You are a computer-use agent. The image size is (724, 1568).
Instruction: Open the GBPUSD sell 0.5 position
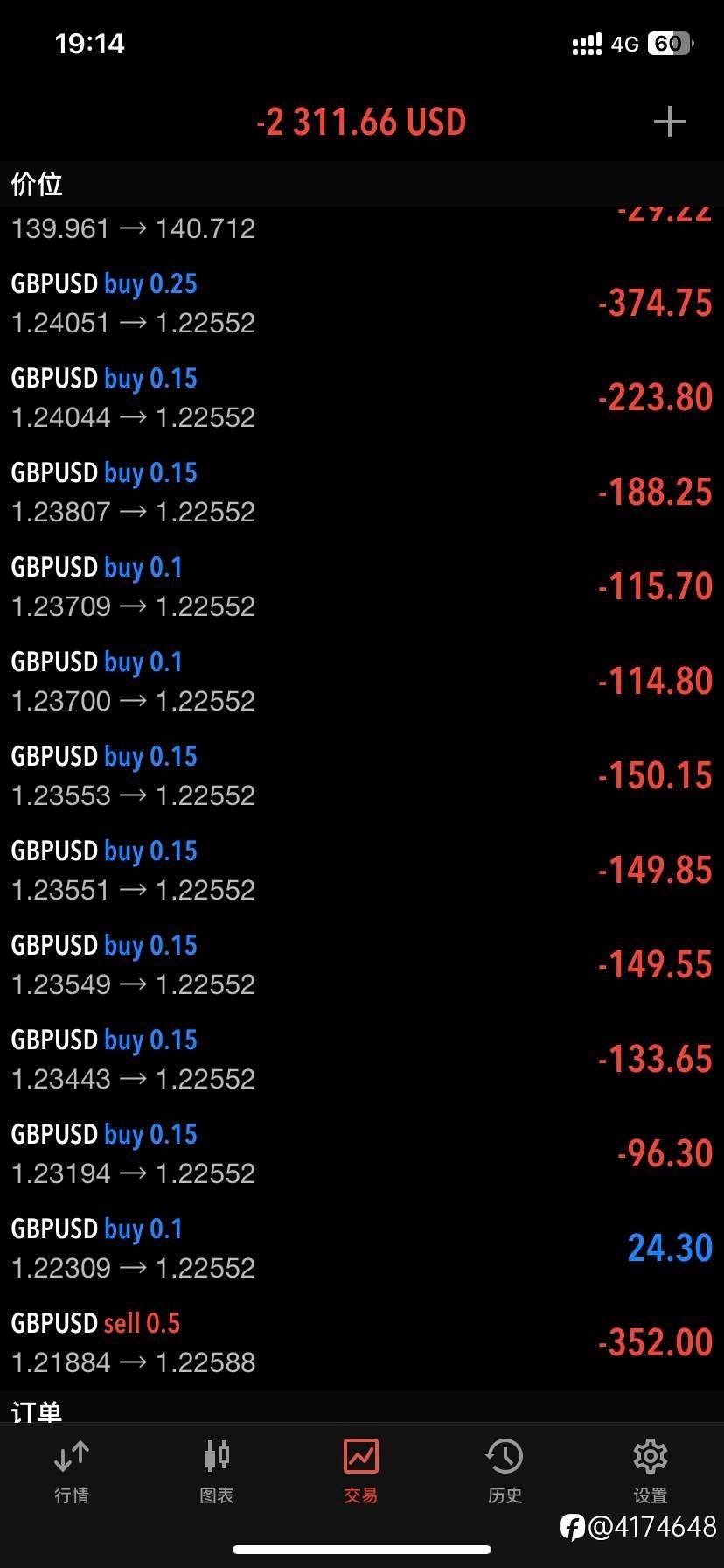(x=362, y=1343)
